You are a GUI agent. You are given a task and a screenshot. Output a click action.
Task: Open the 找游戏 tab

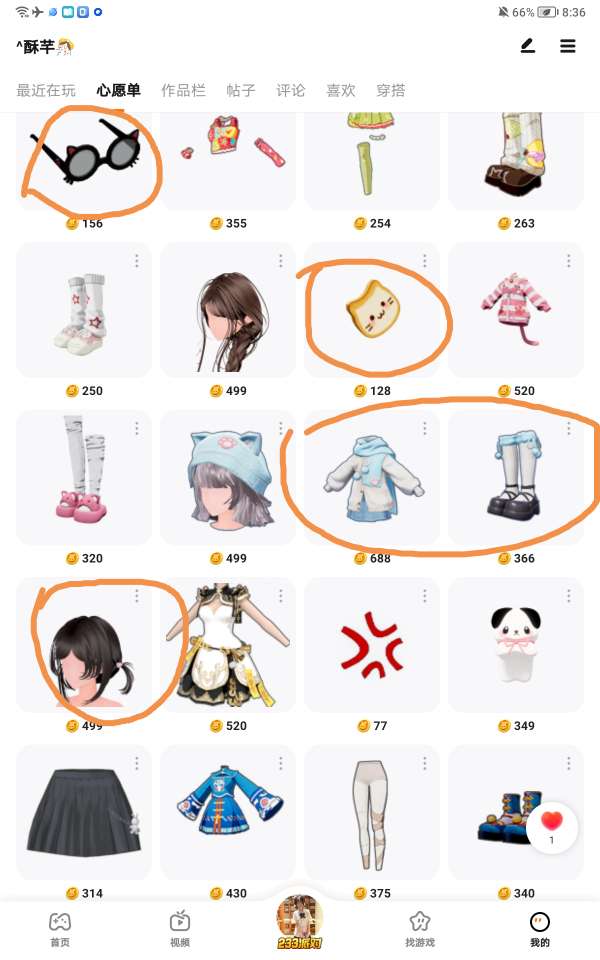coord(420,928)
